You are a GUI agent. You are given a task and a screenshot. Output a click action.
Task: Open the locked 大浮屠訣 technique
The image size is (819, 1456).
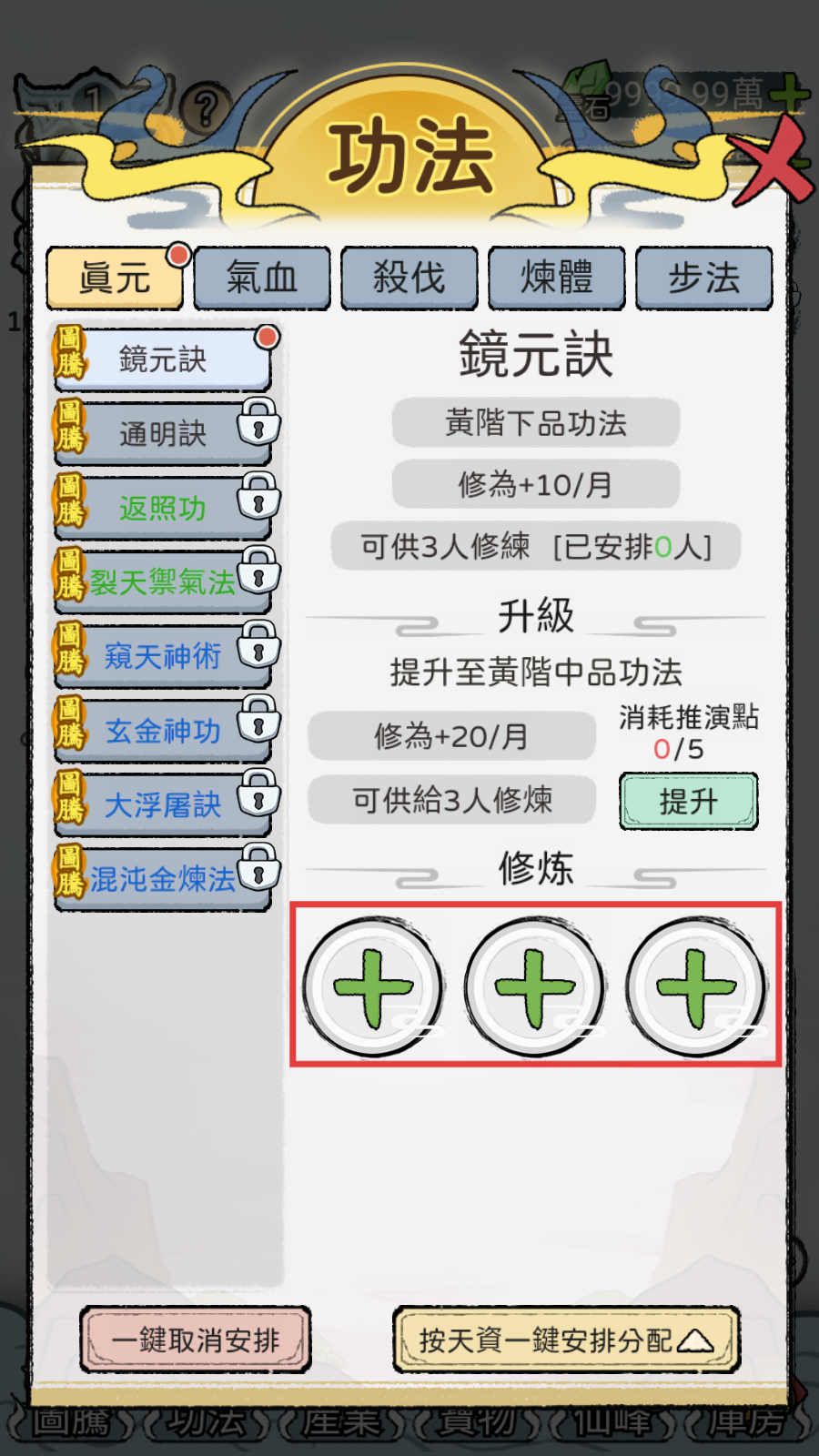pos(164,805)
